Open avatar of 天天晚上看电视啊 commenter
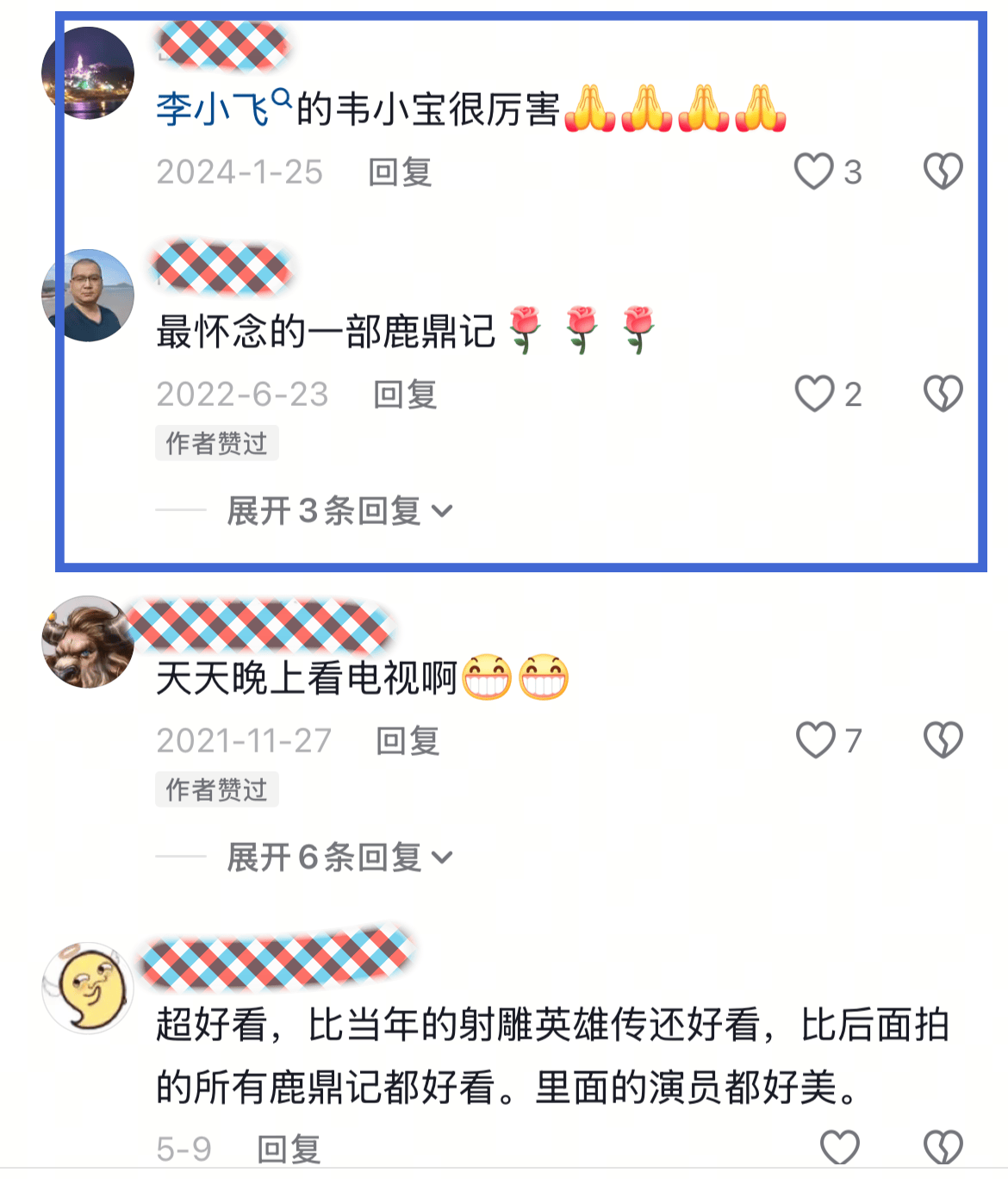The image size is (1008, 1179). click(x=88, y=642)
